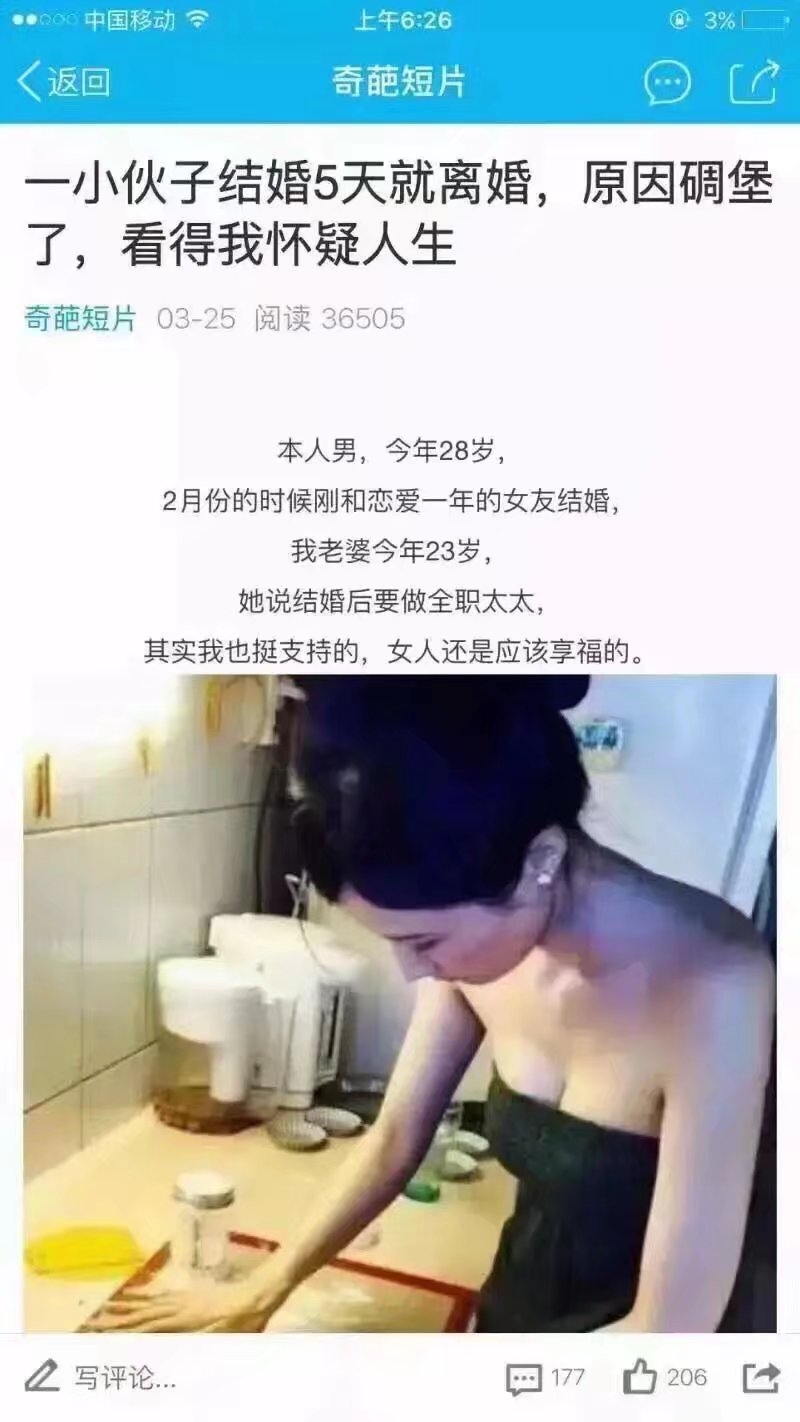Tap the 写评论 comment field
The height and width of the screenshot is (1422, 800).
coord(100,1378)
